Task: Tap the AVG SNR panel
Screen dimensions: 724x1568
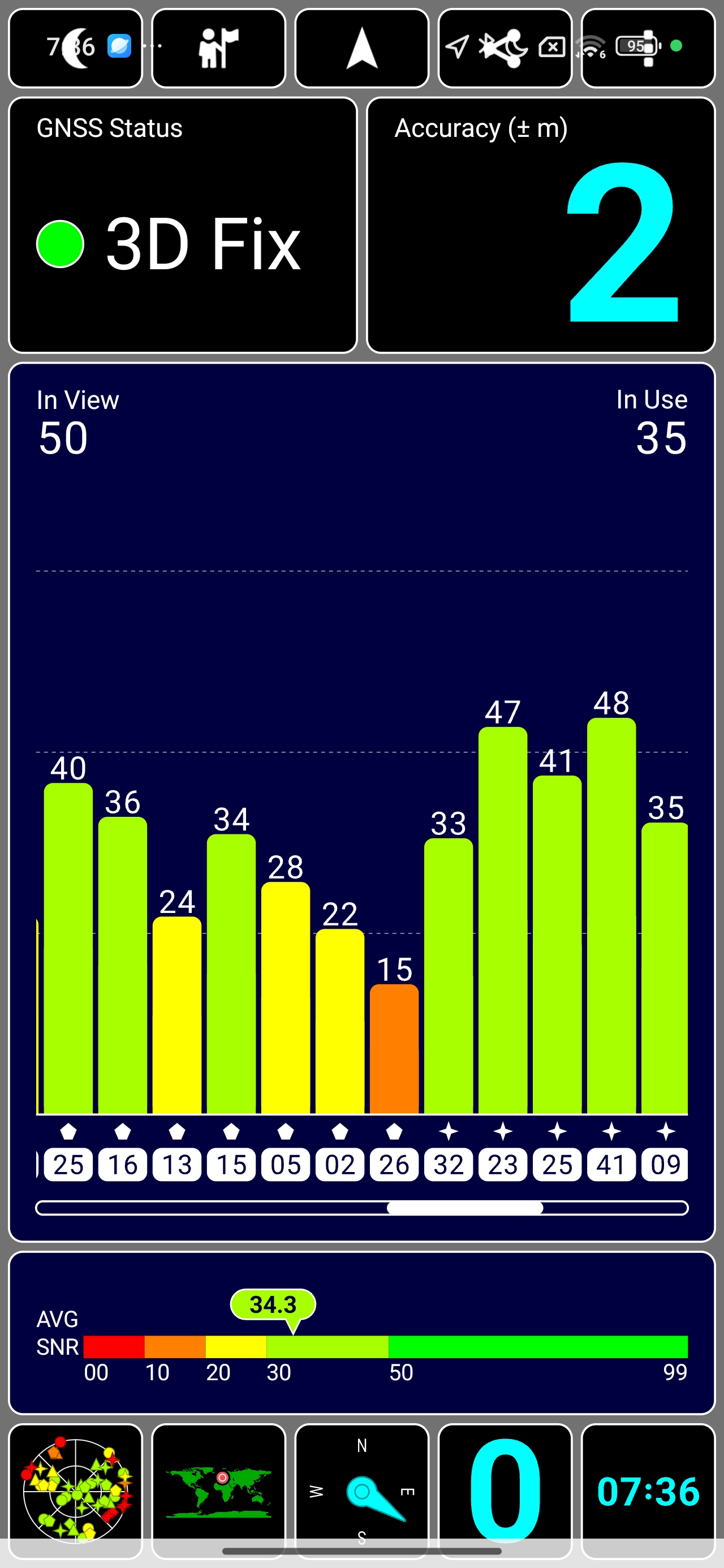Action: coord(361,1333)
